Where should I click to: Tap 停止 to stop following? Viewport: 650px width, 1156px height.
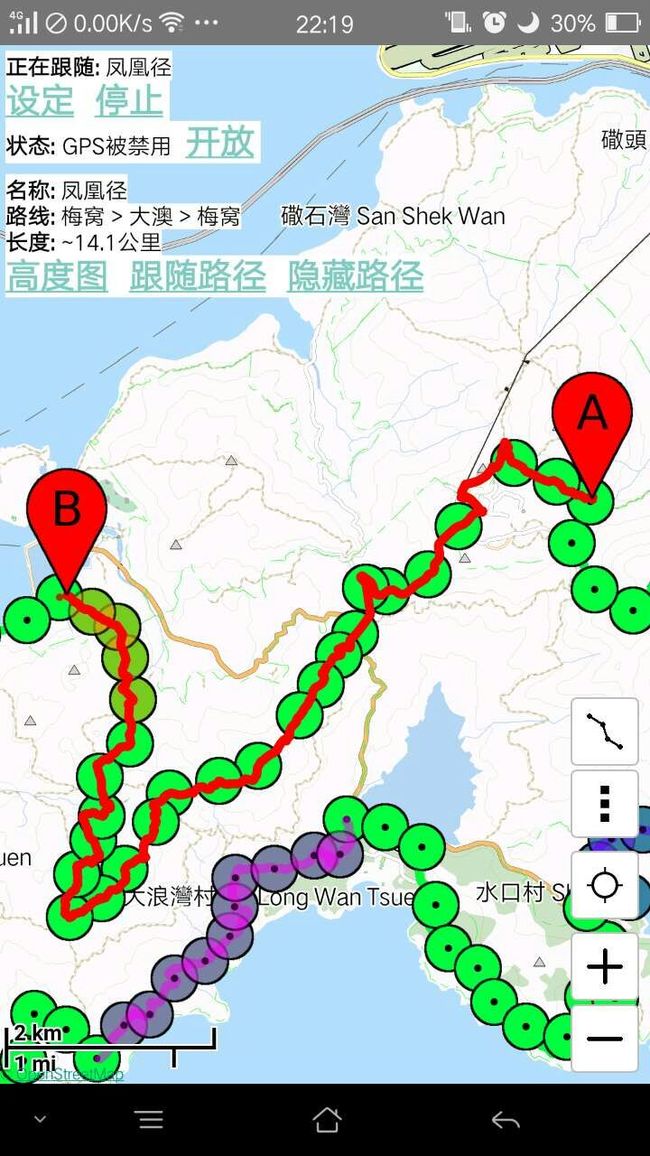(x=129, y=101)
